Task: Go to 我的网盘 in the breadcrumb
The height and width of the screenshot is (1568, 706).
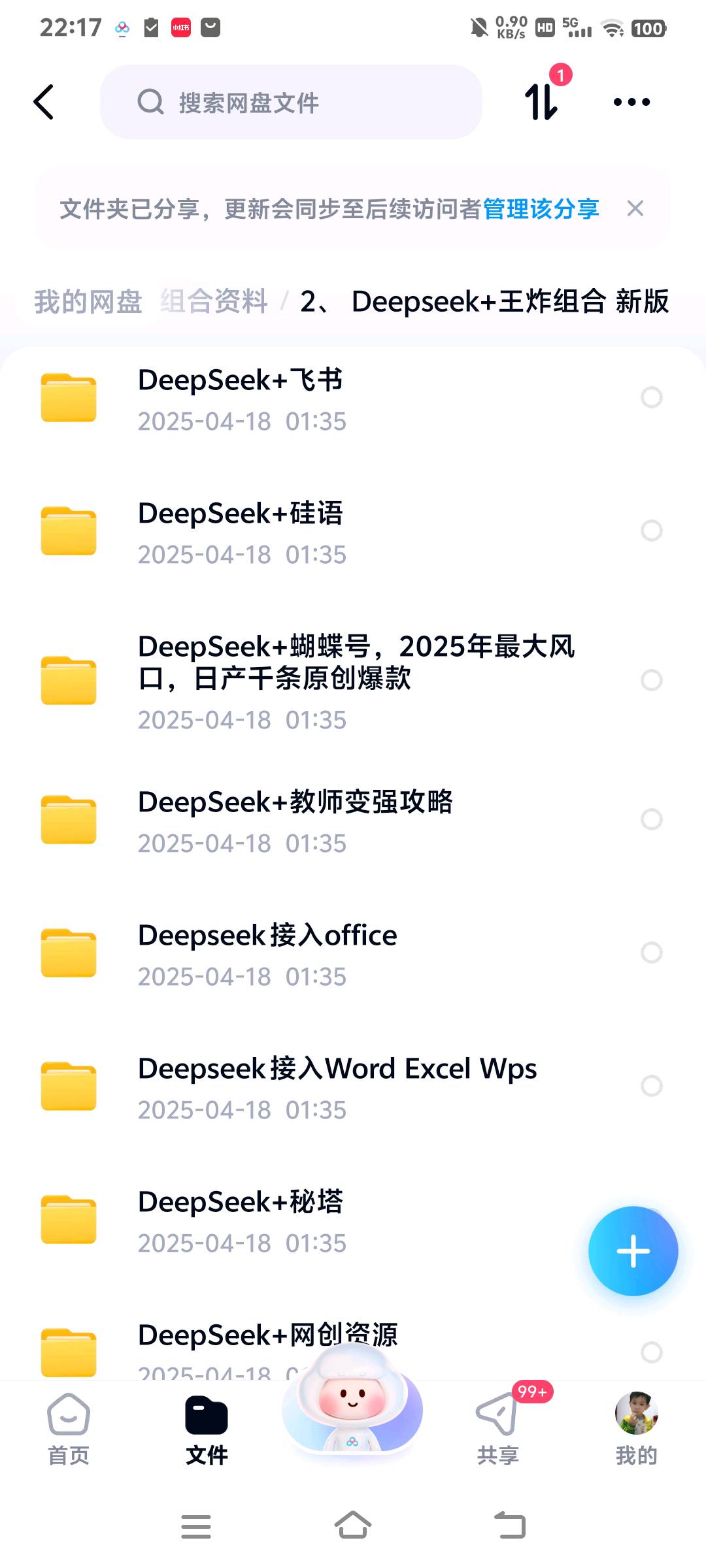Action: tap(88, 301)
